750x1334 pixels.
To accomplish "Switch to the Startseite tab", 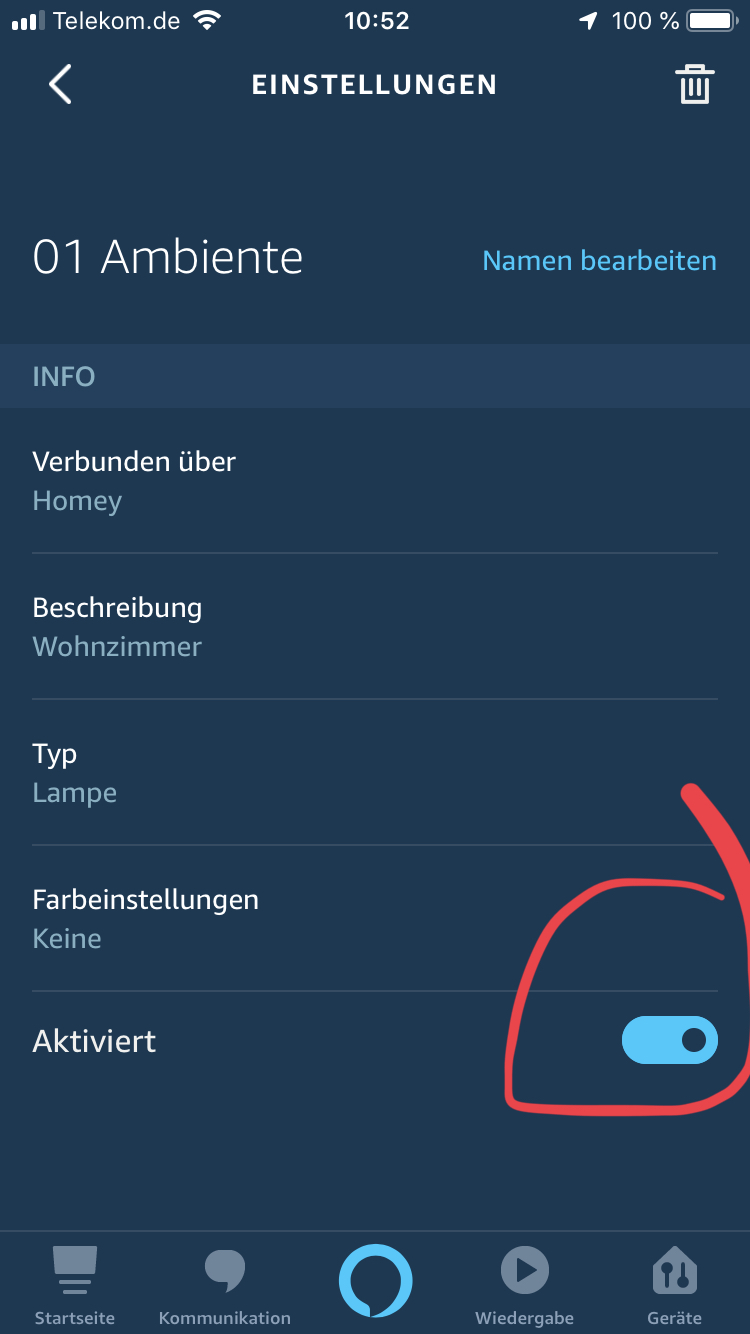I will (75, 1285).
